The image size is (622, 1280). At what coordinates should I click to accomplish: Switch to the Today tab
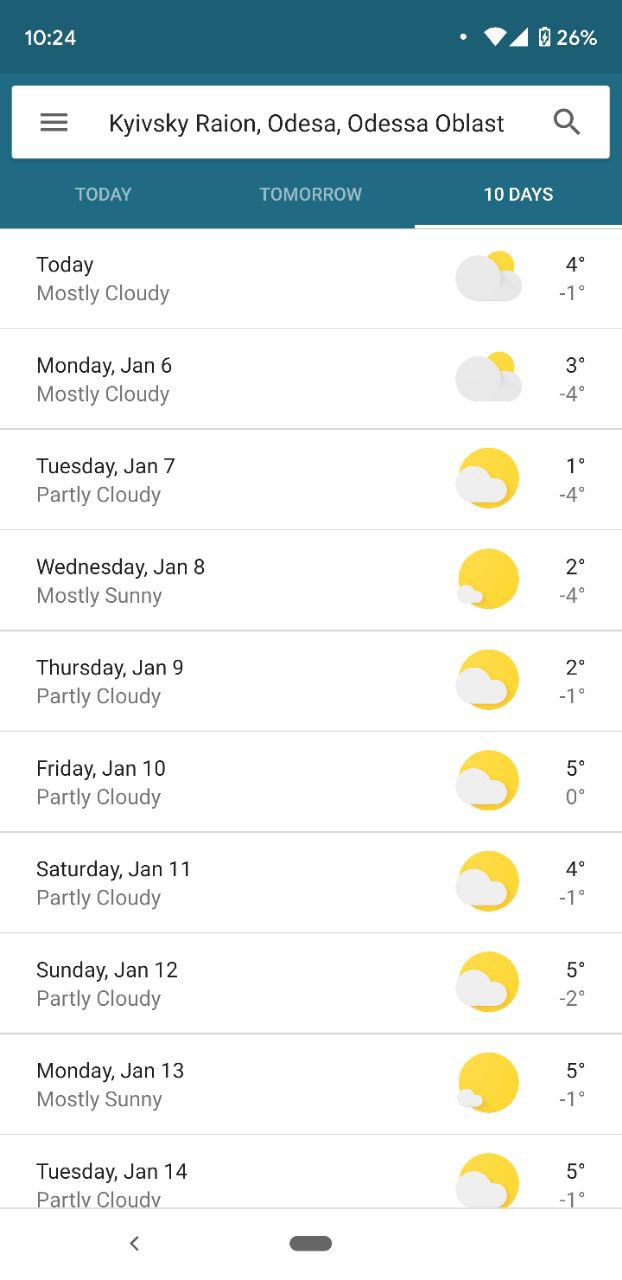103,195
